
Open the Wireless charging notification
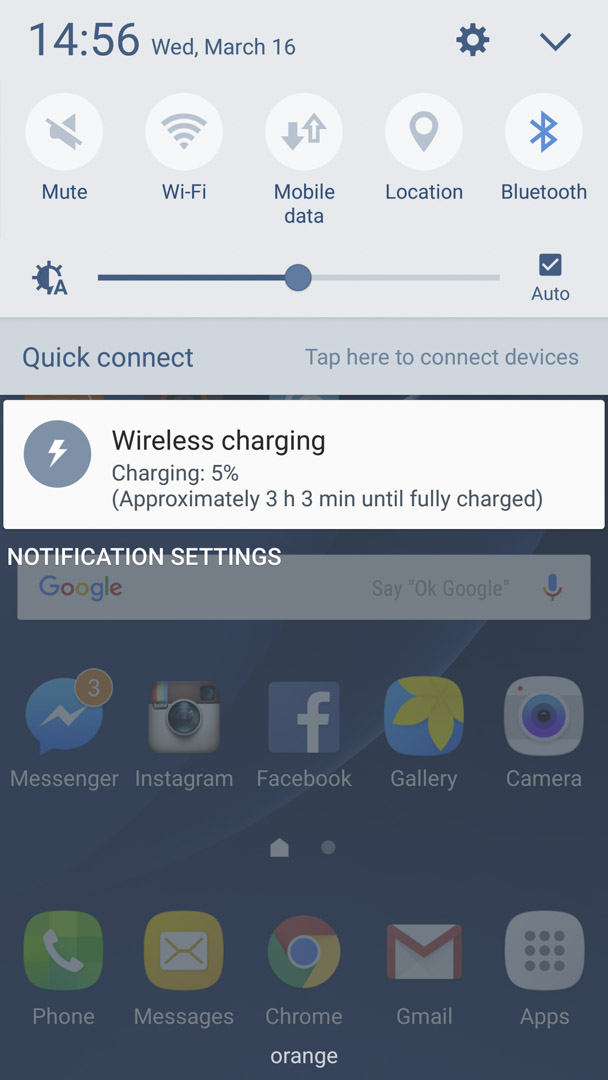(x=304, y=464)
